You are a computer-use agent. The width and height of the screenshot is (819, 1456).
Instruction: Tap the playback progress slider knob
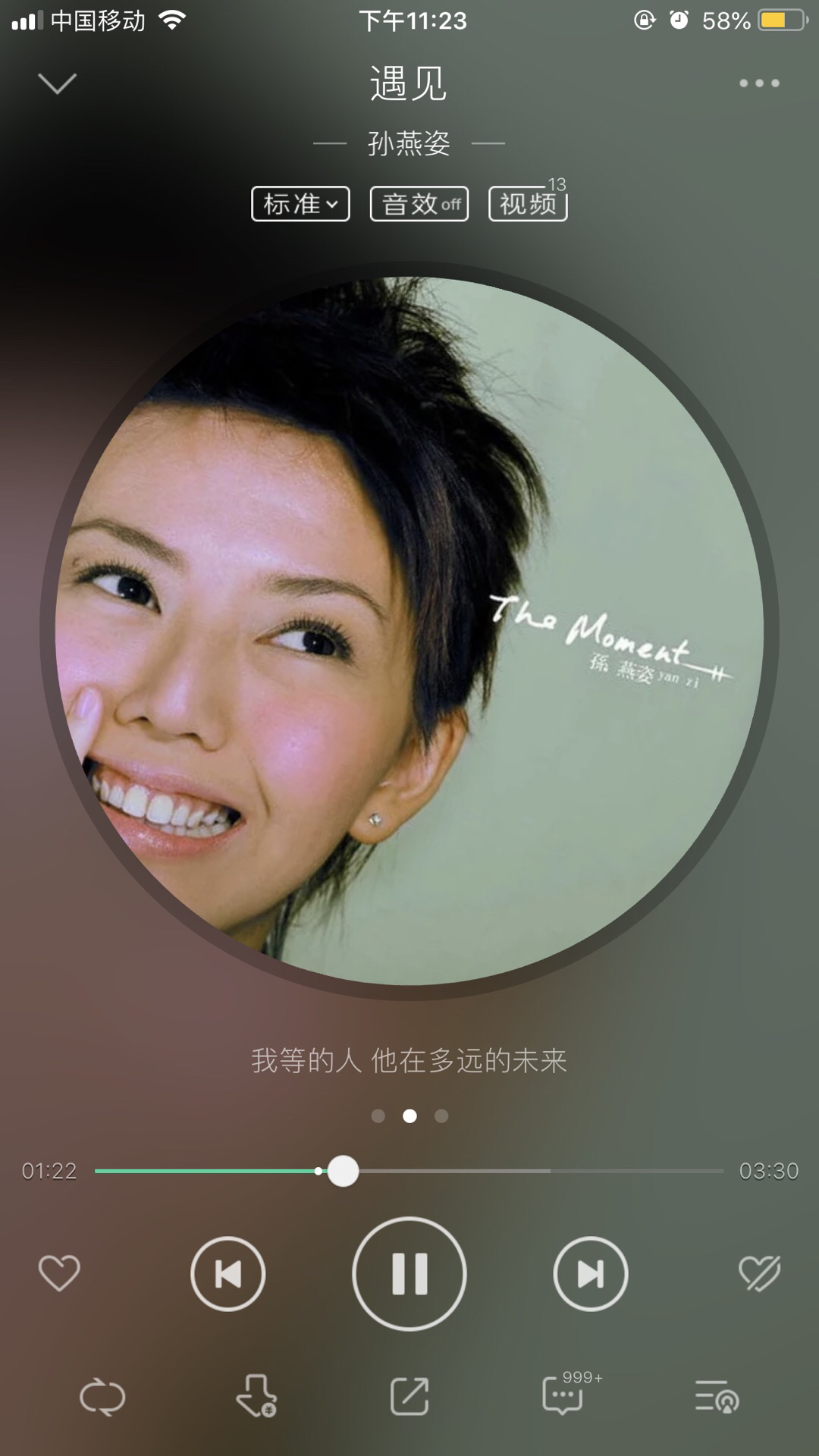pyautogui.click(x=343, y=1171)
